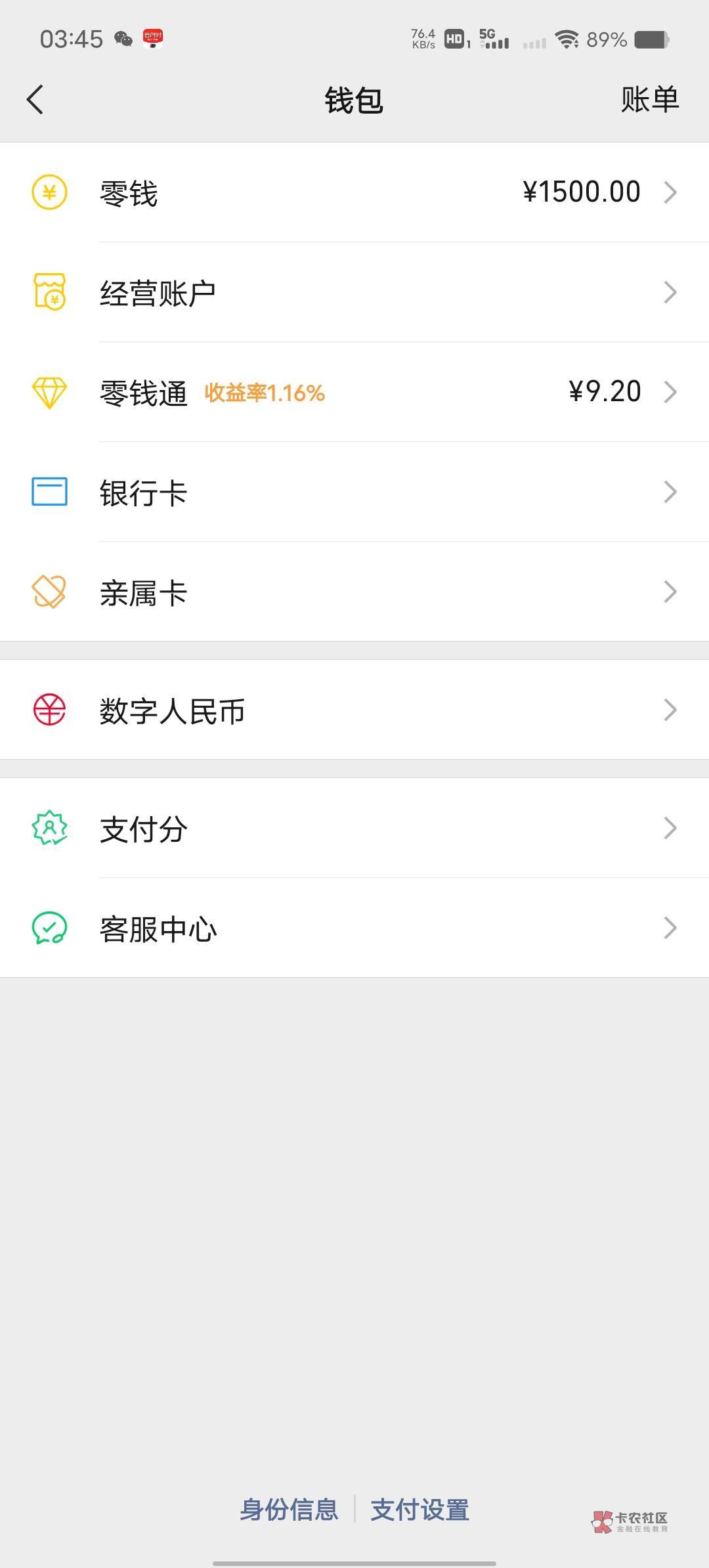The width and height of the screenshot is (709, 1568).
Task: Go back from the wallet page
Action: 35,100
